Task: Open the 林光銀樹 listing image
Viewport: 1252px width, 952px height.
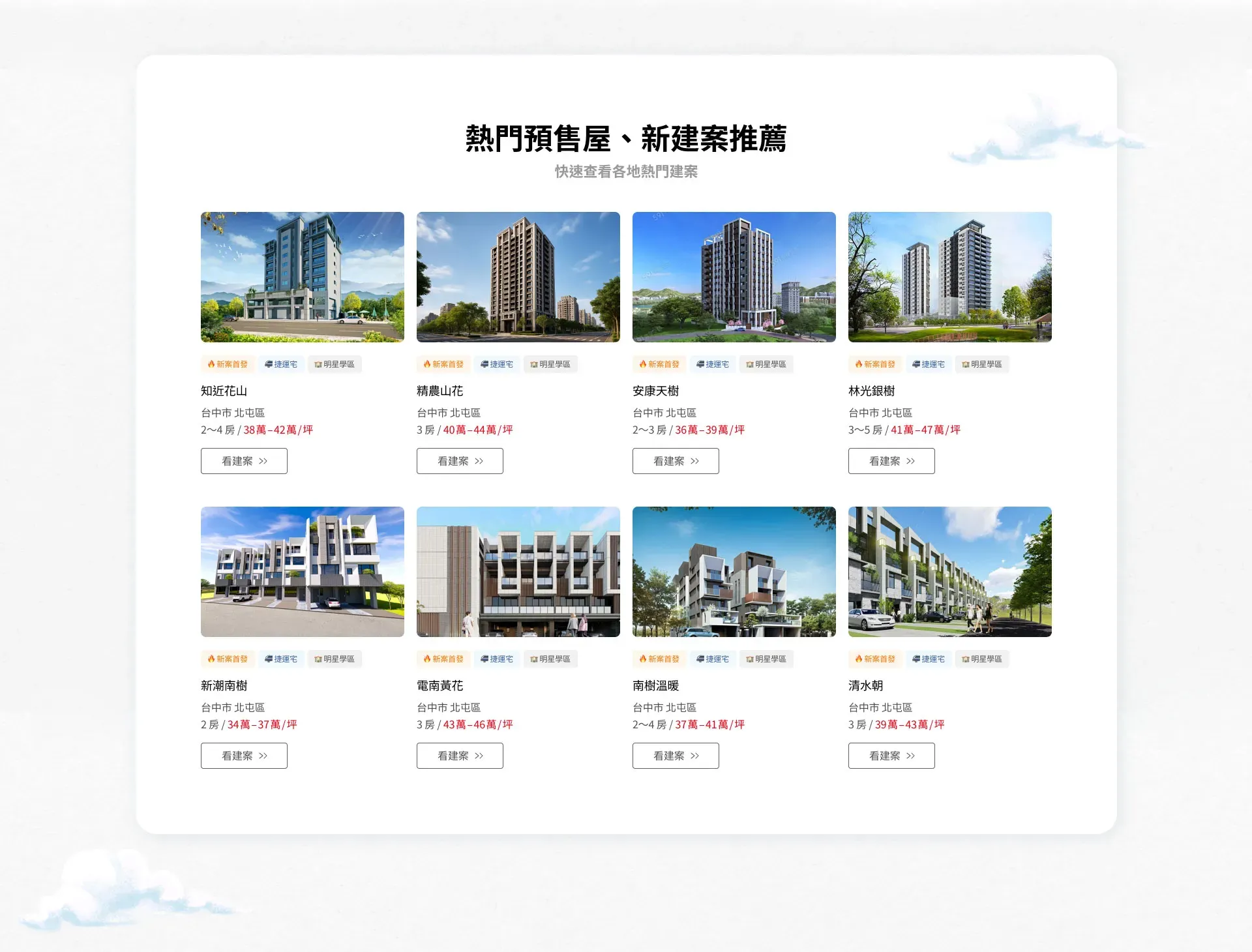Action: (x=950, y=277)
